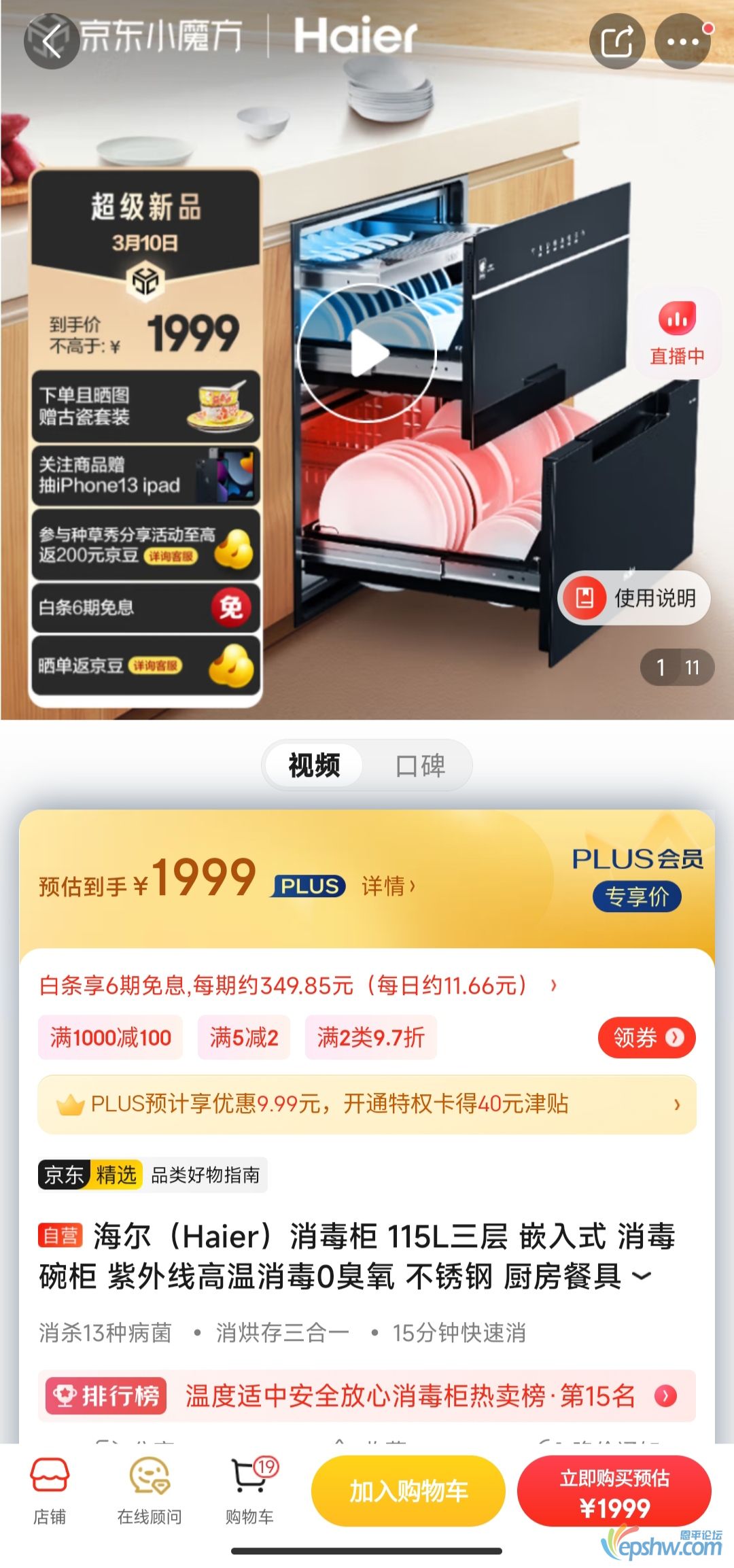Open 白条 6期免息 installment details

tap(299, 986)
